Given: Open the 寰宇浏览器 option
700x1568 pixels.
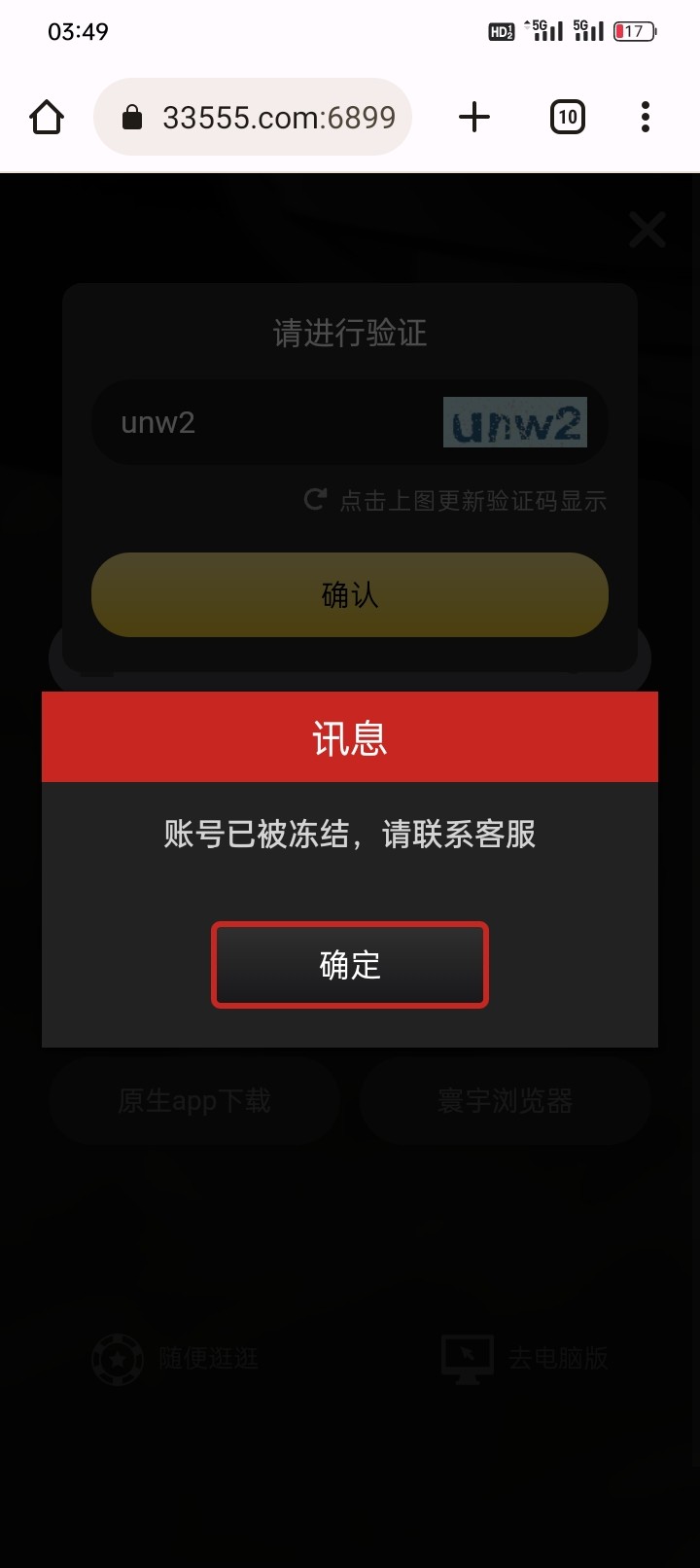Looking at the screenshot, I should click(x=505, y=1101).
